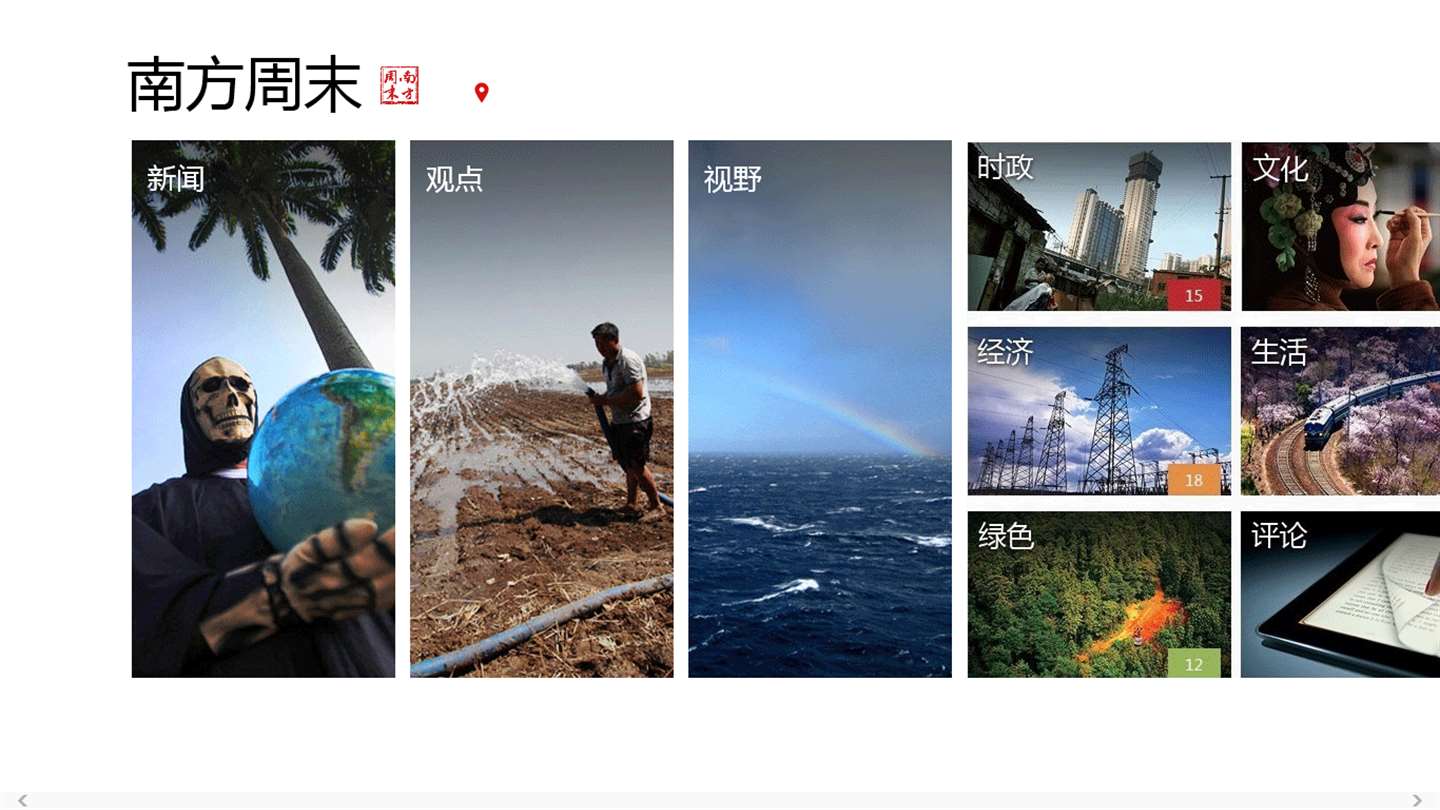The height and width of the screenshot is (810, 1440).
Task: Open the 观点 opinion section tile
Action: pyautogui.click(x=541, y=408)
